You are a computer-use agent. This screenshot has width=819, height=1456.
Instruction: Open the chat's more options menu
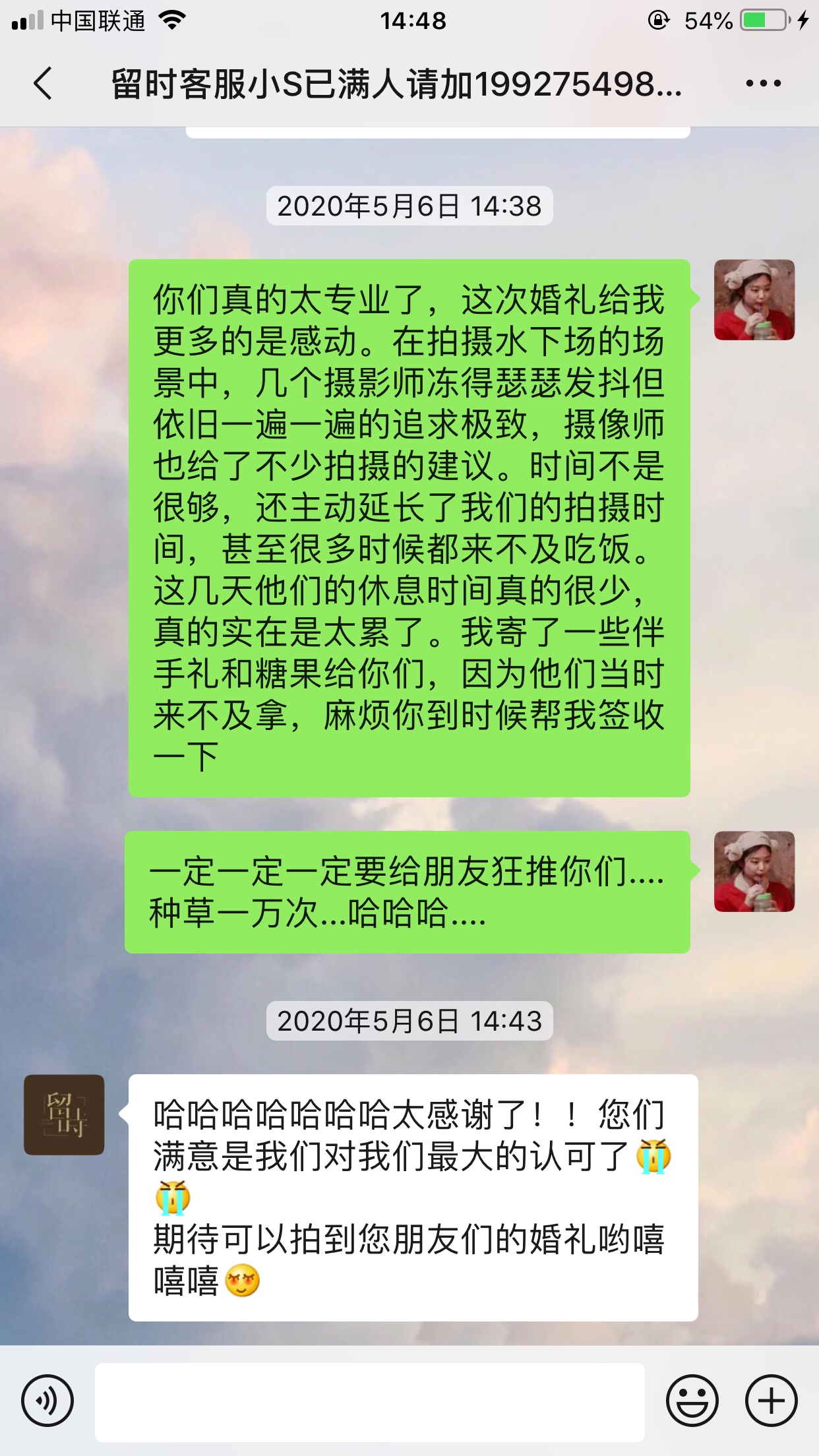tap(763, 84)
